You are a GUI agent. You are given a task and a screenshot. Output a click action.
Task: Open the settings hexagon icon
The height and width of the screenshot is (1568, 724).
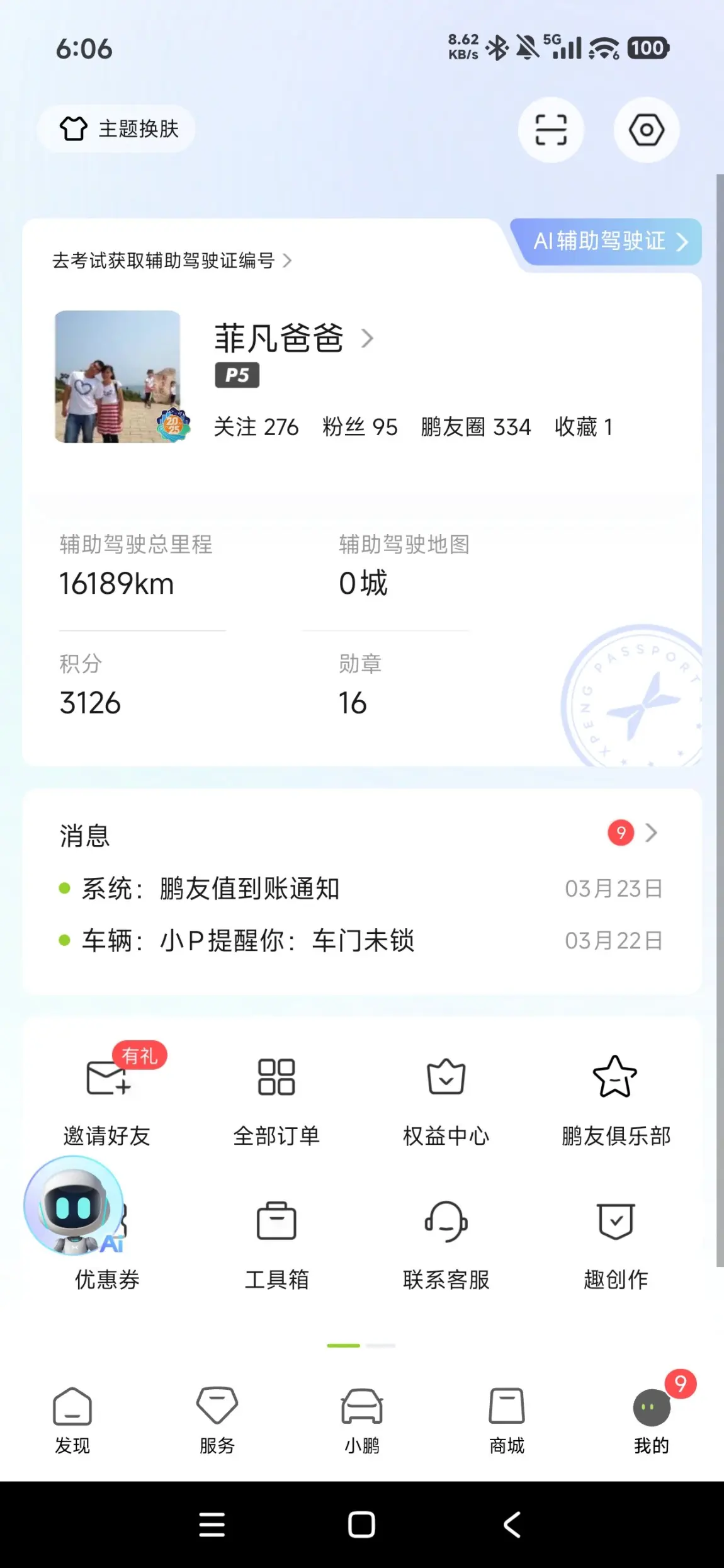[x=647, y=130]
